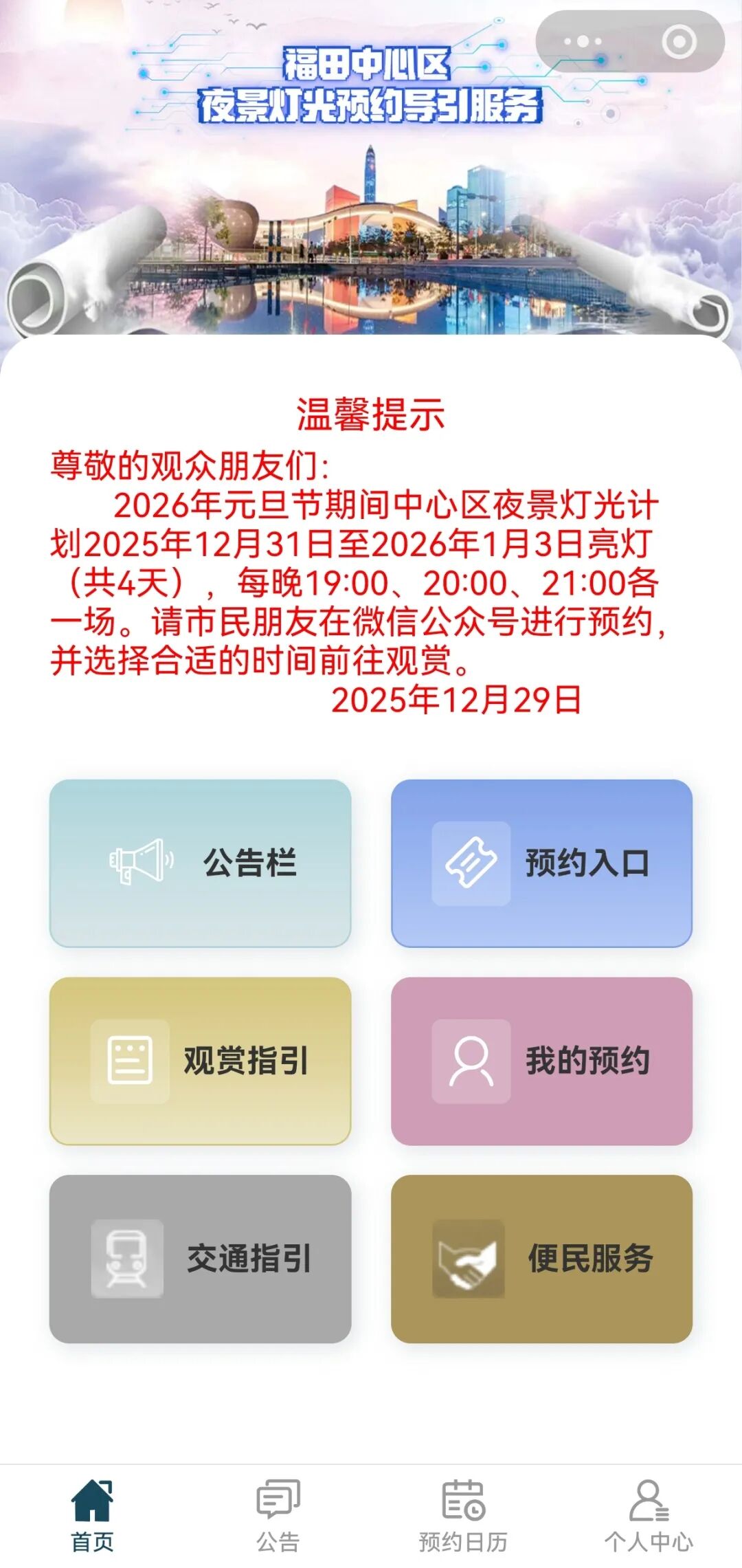This screenshot has width=742, height=1568.
Task: Open 交通指引 transport guide
Action: (x=200, y=1259)
